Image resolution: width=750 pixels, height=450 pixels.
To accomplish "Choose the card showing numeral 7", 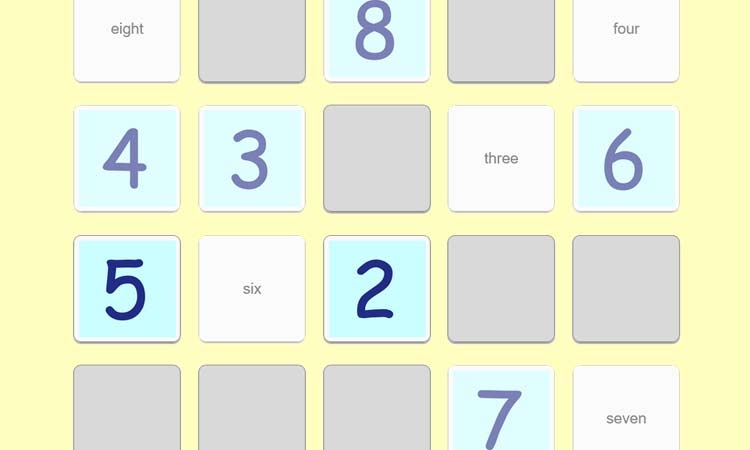I will click(x=501, y=412).
